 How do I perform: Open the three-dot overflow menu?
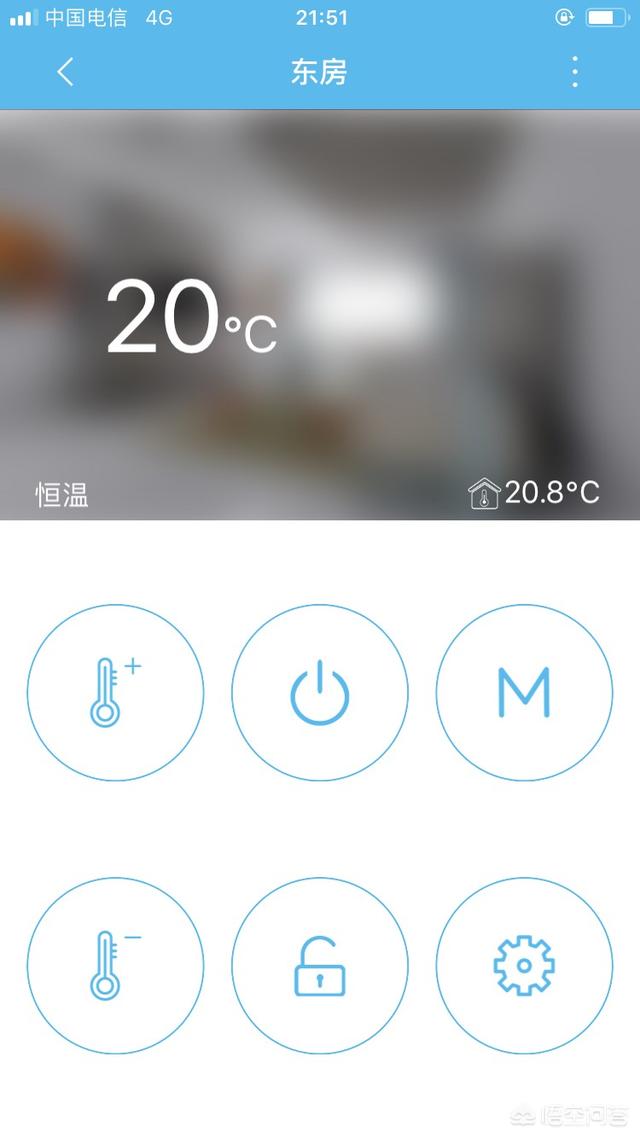click(x=574, y=72)
